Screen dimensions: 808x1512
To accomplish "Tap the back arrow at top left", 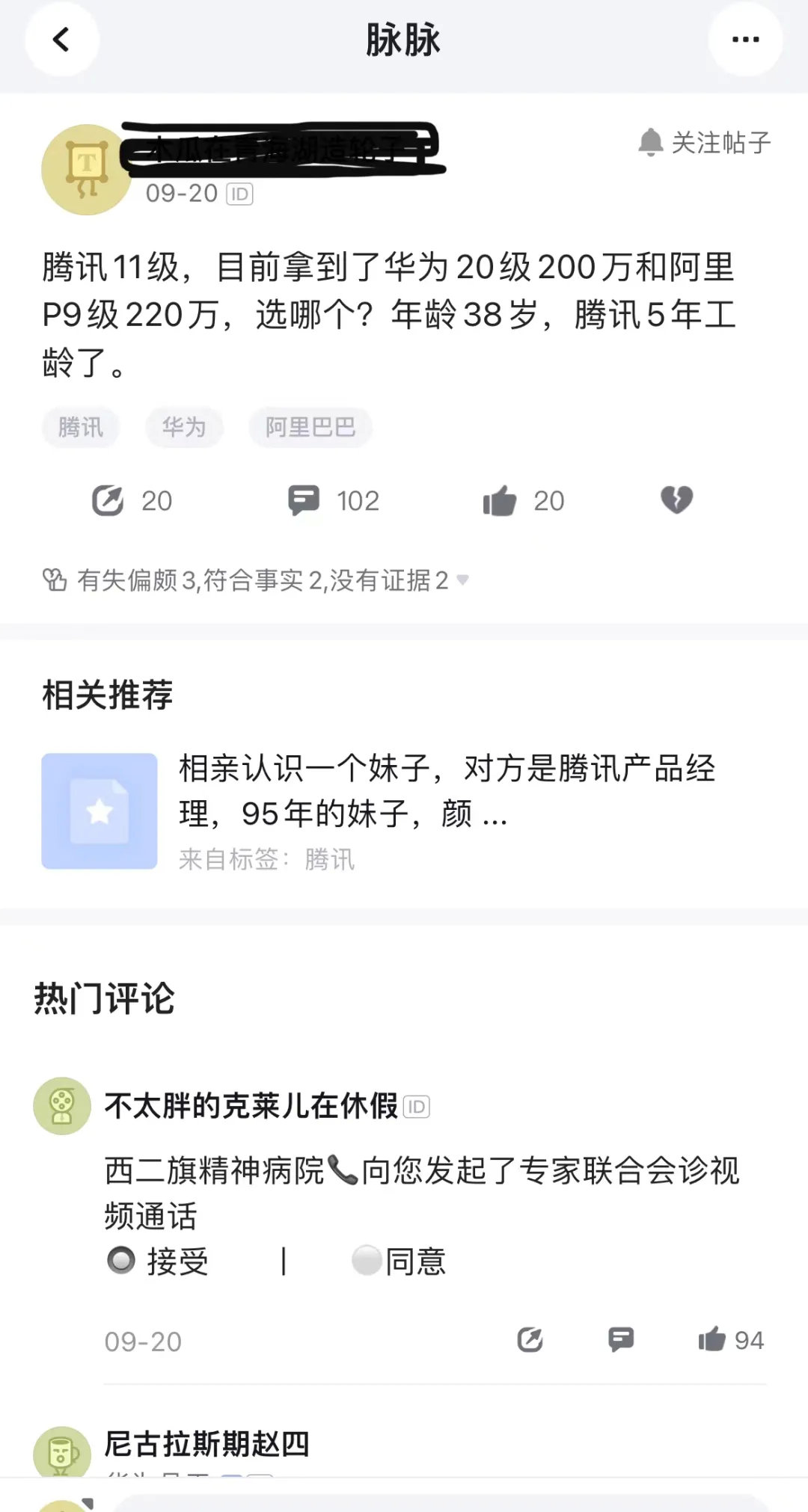I will pyautogui.click(x=62, y=39).
